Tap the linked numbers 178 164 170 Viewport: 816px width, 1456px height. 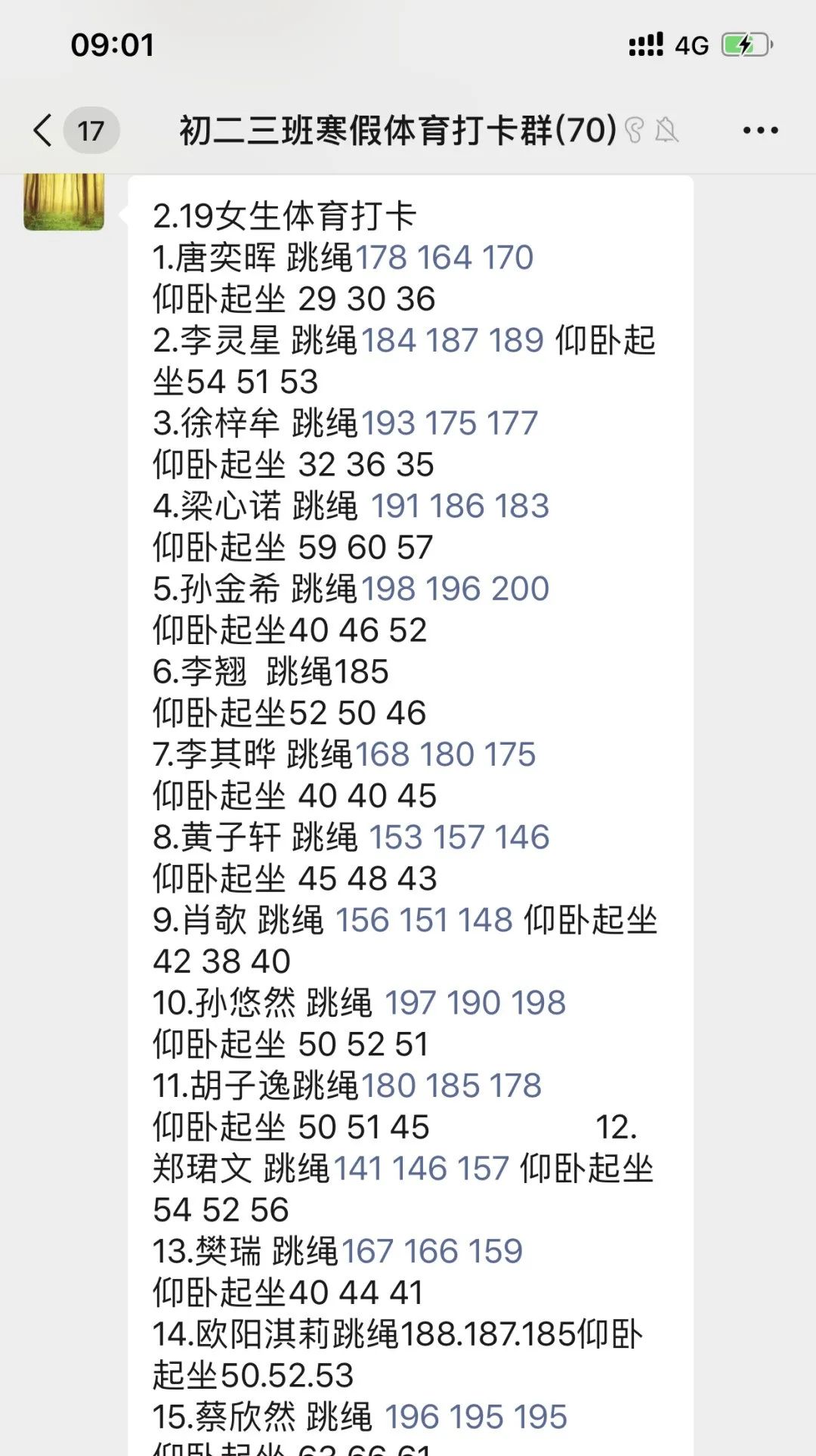click(x=444, y=258)
